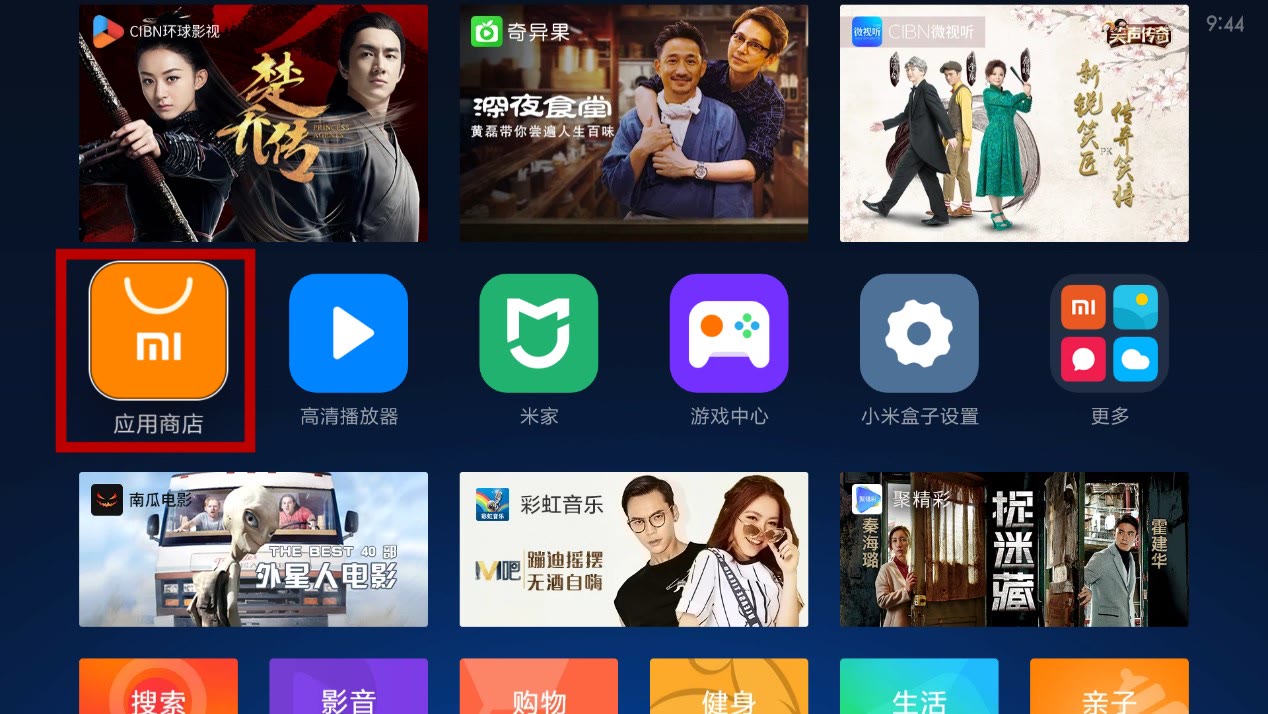Select the 亲子 category tile
The height and width of the screenshot is (714, 1268).
click(1109, 688)
